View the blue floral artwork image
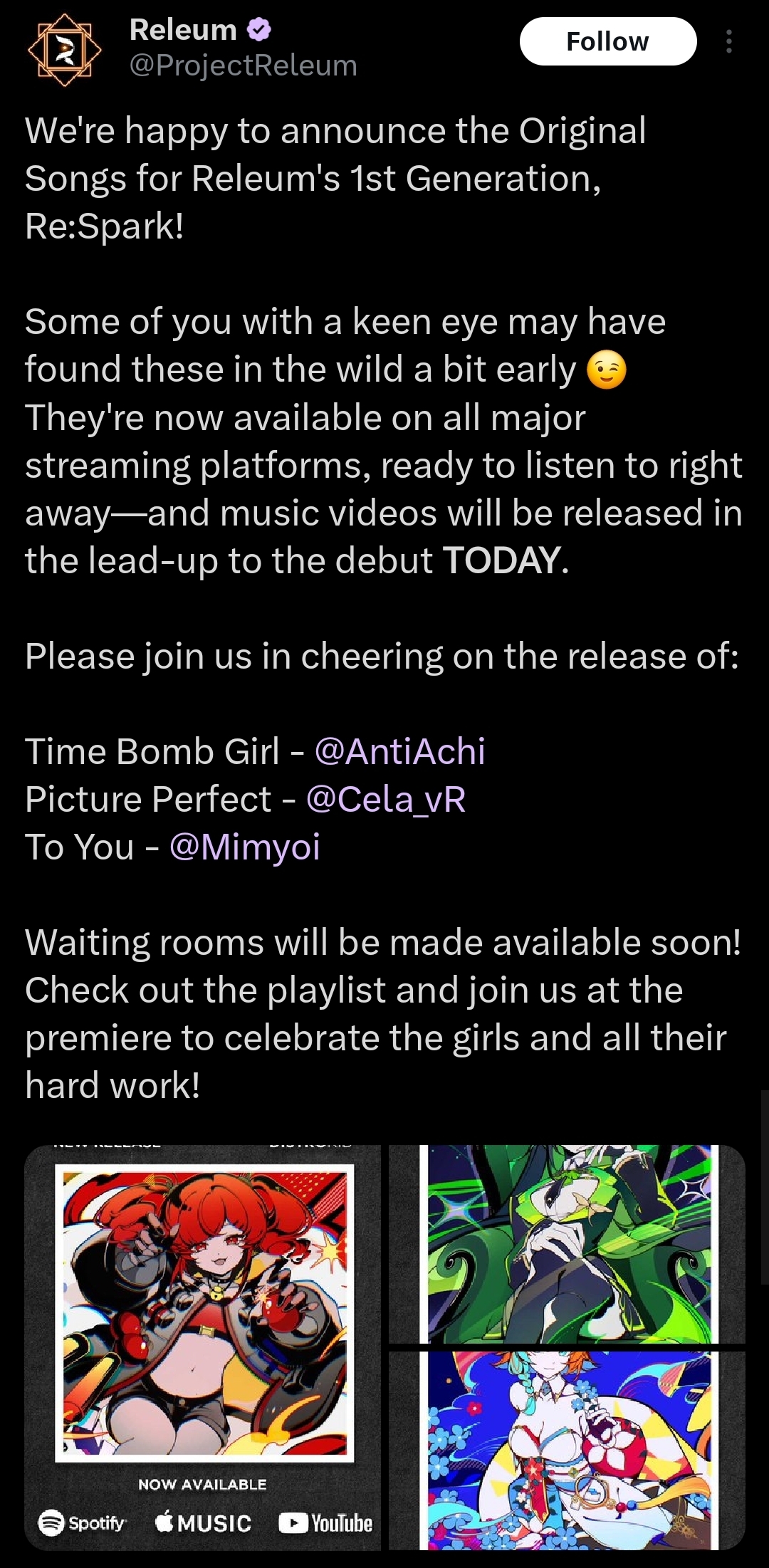Viewport: 769px width, 1568px height. [567, 1451]
